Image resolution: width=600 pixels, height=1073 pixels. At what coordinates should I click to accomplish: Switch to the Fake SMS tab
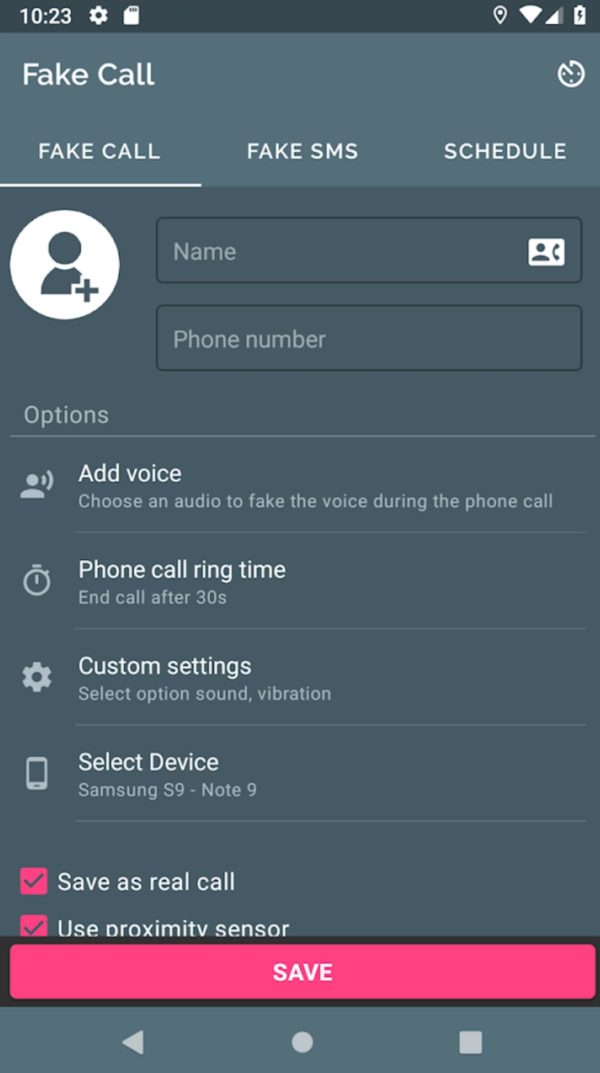coord(302,151)
